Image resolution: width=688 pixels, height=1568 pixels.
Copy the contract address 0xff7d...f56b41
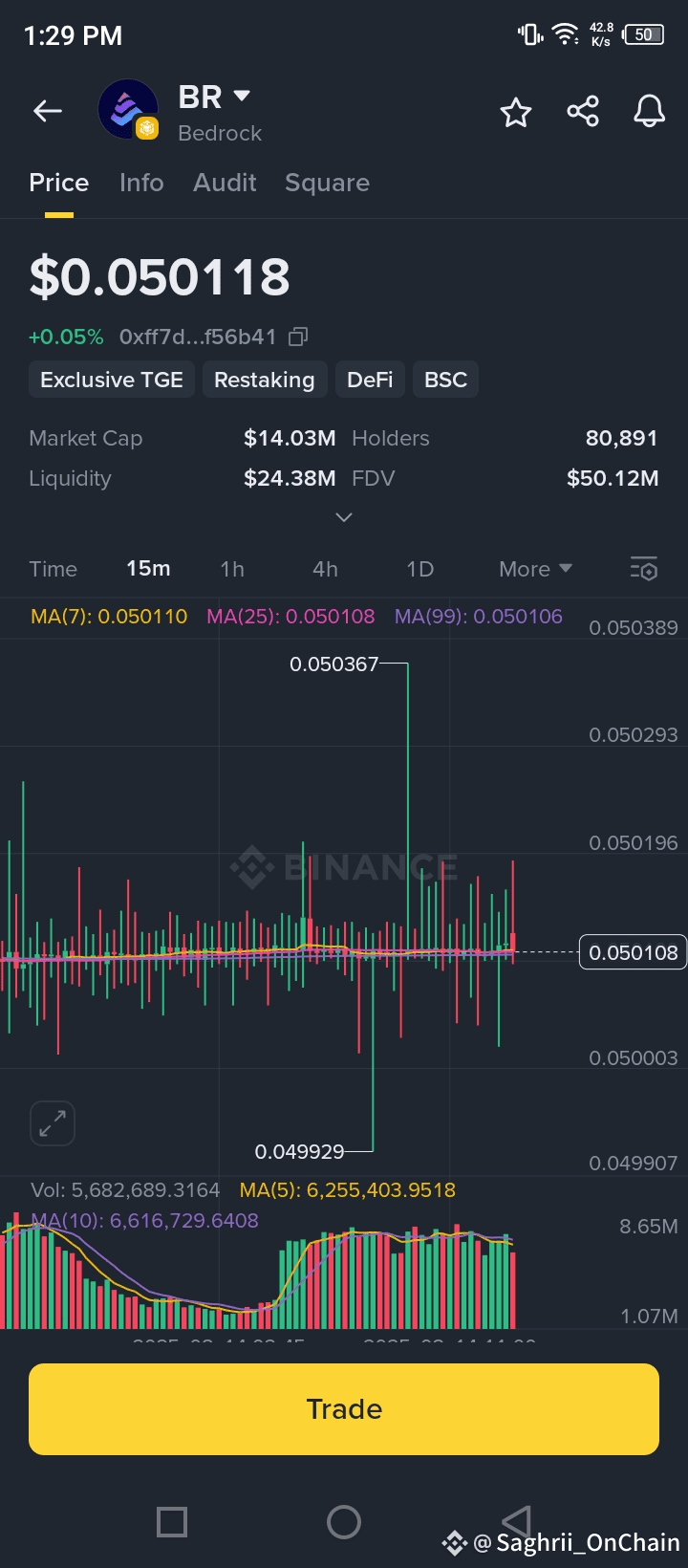point(299,337)
